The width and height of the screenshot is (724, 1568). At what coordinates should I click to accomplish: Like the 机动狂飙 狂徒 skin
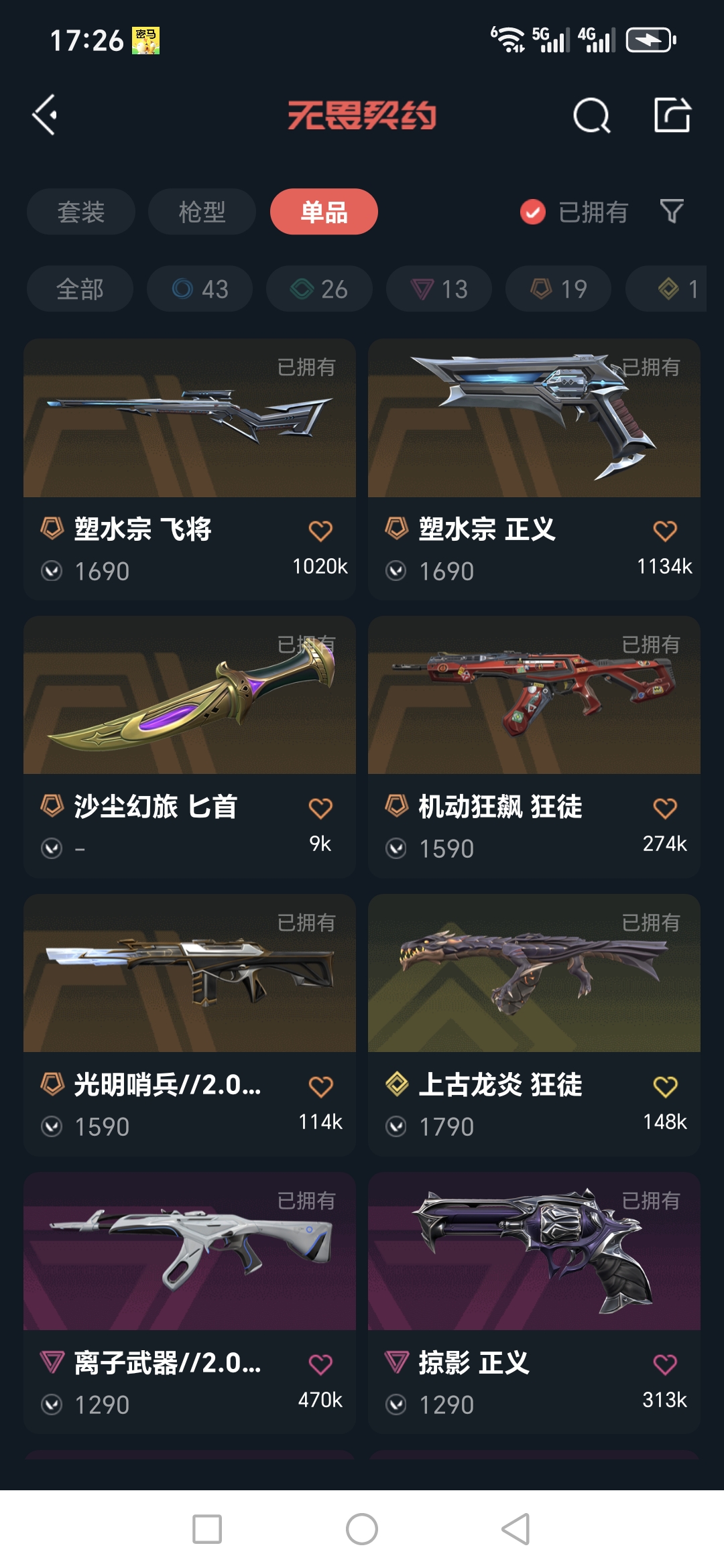tap(665, 808)
